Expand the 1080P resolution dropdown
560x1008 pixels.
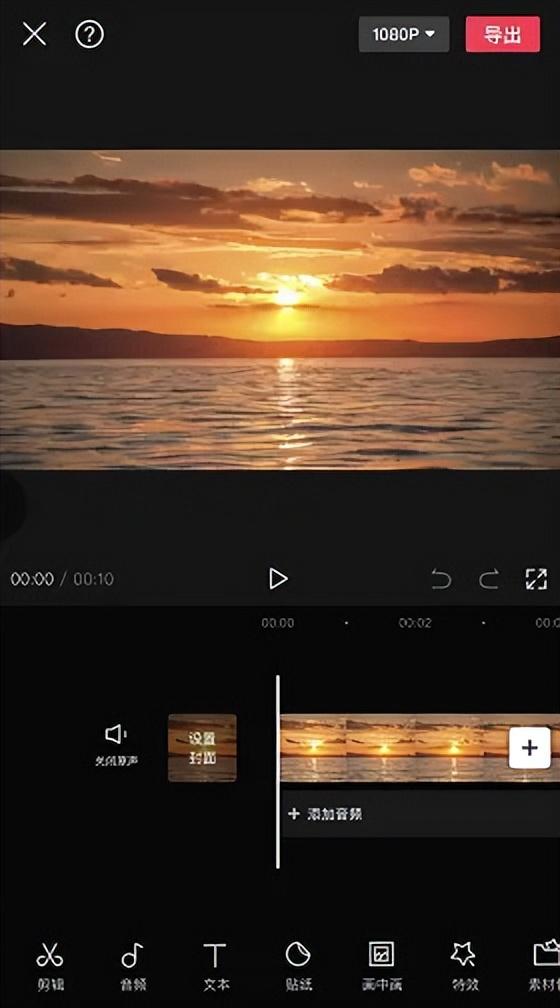pos(404,34)
